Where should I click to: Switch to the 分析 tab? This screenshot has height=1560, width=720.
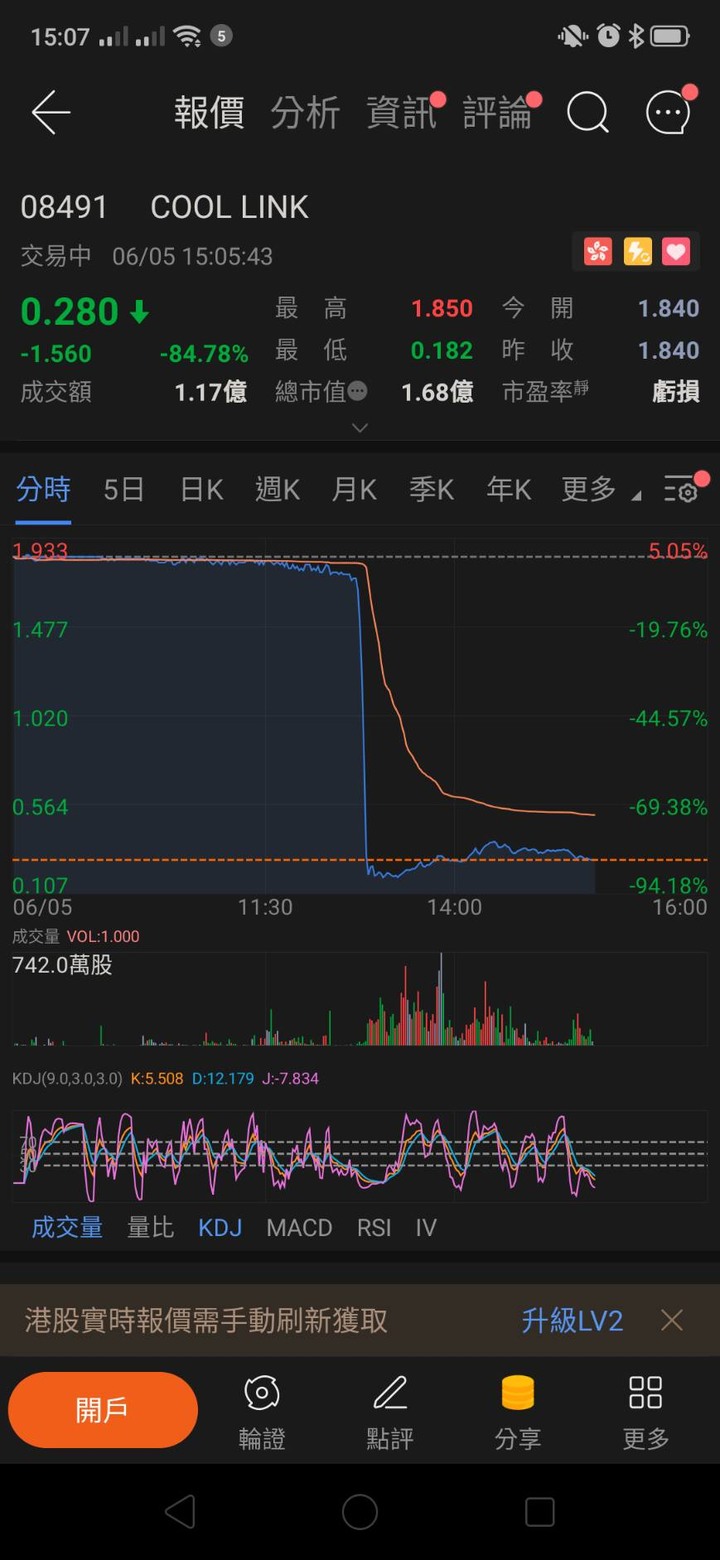[306, 113]
